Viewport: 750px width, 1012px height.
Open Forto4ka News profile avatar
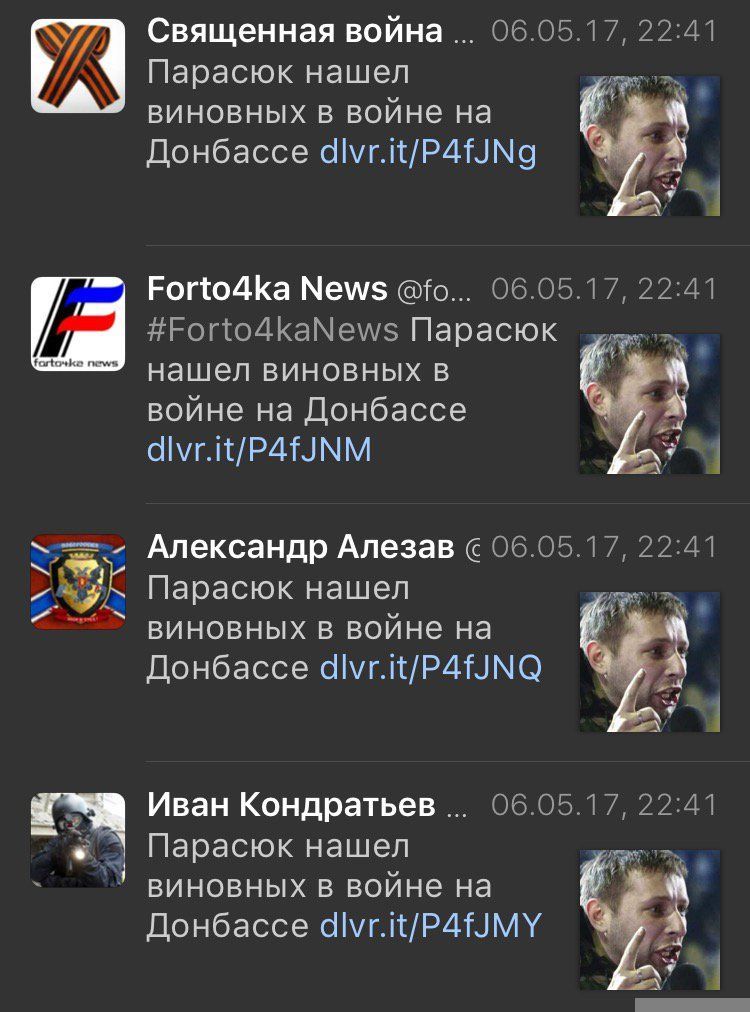pyautogui.click(x=78, y=324)
